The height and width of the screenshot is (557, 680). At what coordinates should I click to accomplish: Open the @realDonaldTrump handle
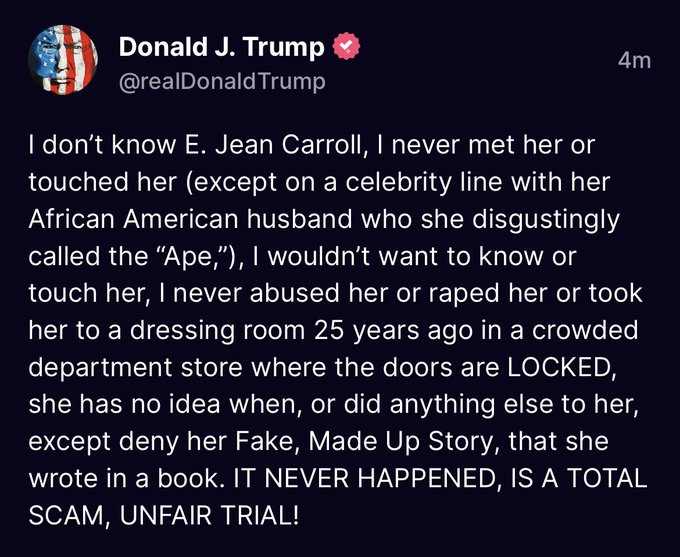tap(222, 81)
